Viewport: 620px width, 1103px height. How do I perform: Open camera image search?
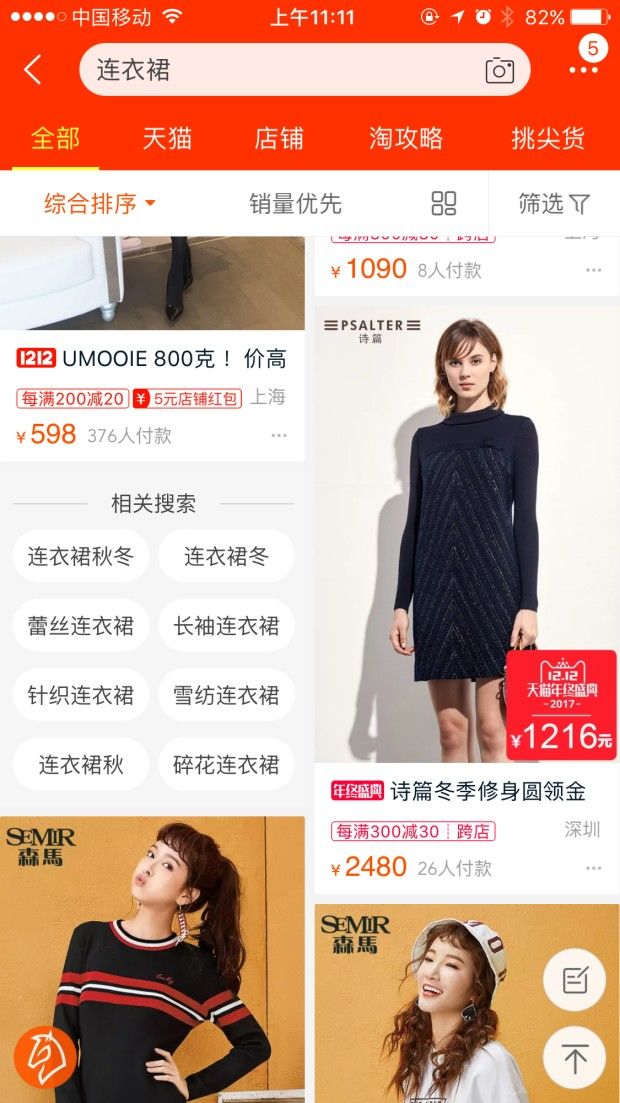pyautogui.click(x=499, y=70)
